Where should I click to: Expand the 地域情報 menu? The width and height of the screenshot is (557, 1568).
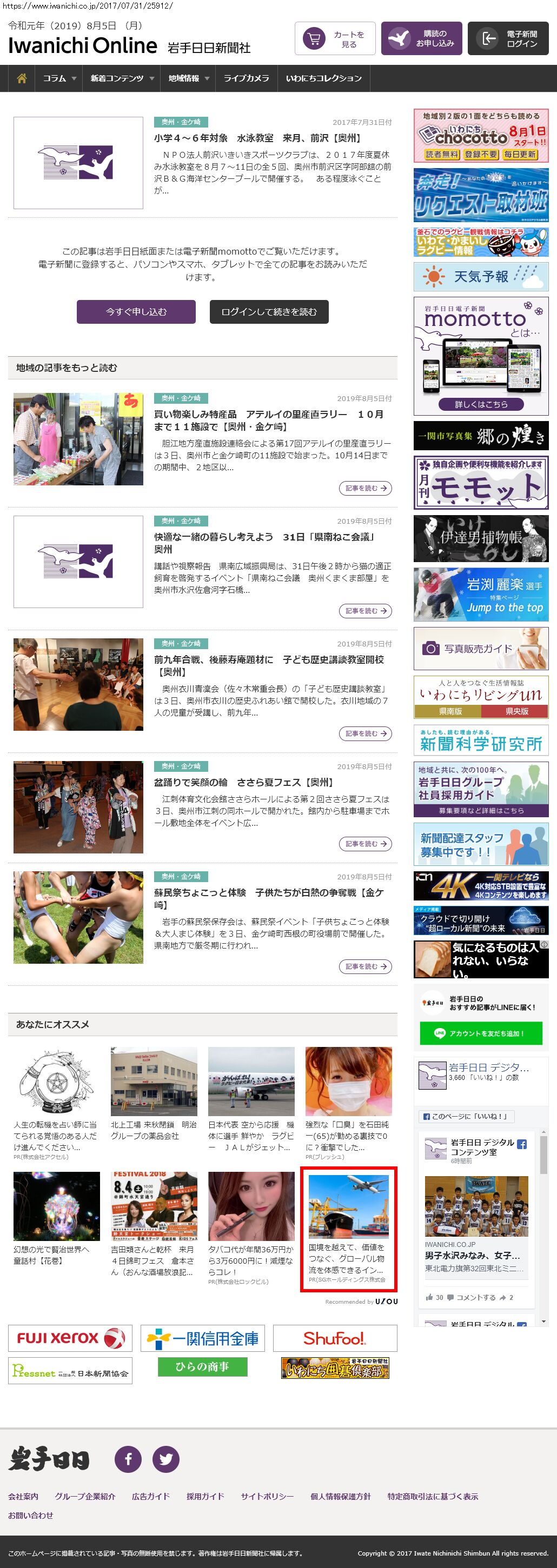pyautogui.click(x=188, y=78)
